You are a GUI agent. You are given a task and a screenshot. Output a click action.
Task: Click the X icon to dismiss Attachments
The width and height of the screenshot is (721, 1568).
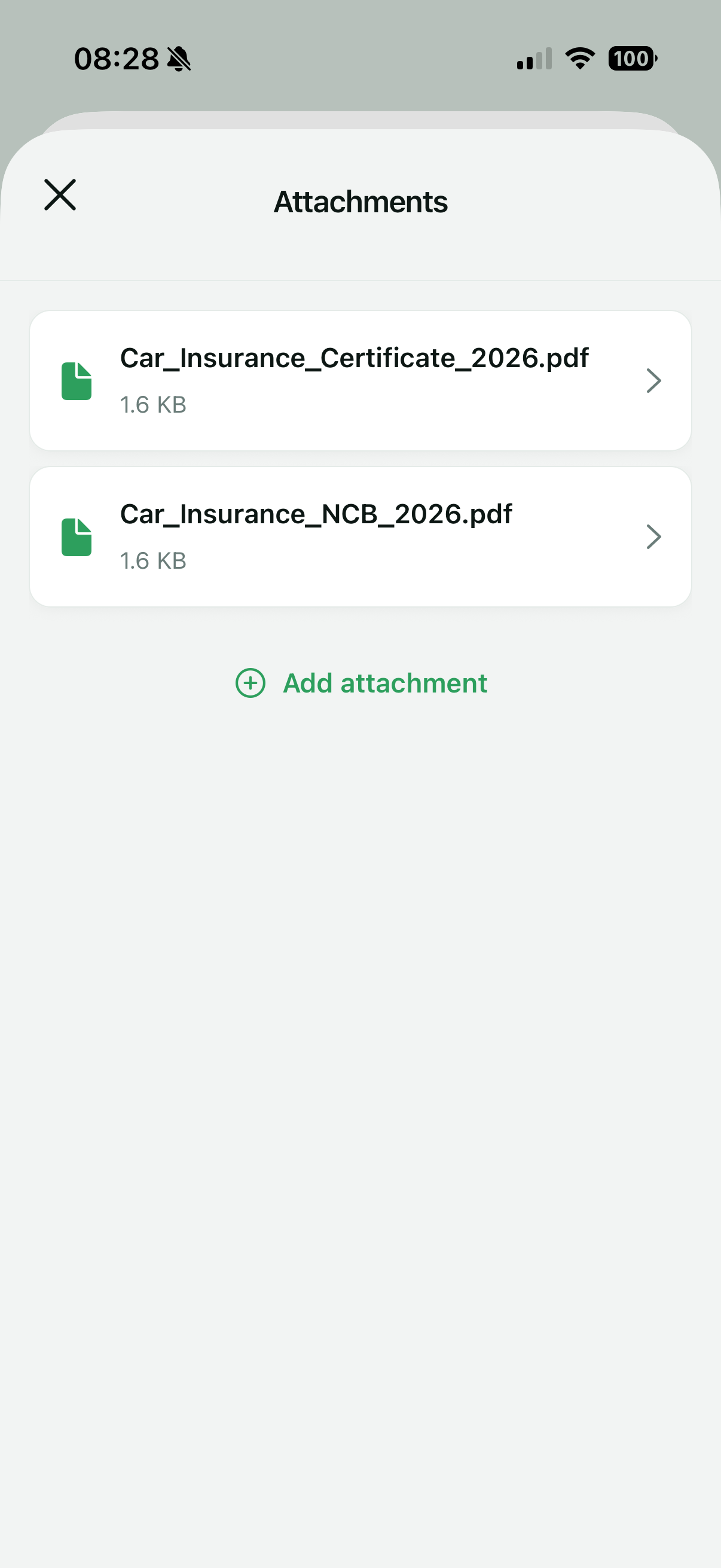click(60, 196)
